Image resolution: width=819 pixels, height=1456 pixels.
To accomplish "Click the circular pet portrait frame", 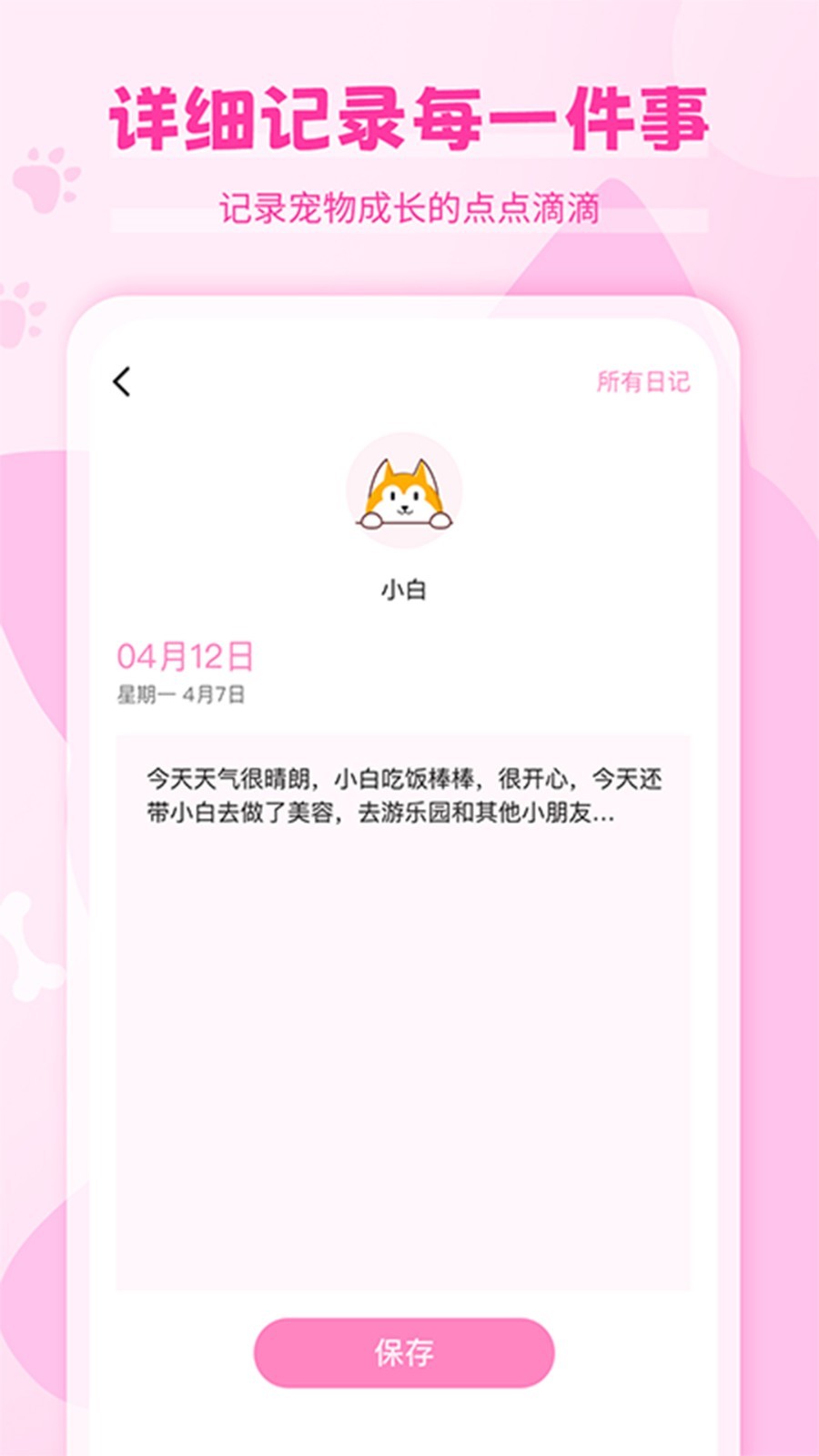I will click(401, 490).
